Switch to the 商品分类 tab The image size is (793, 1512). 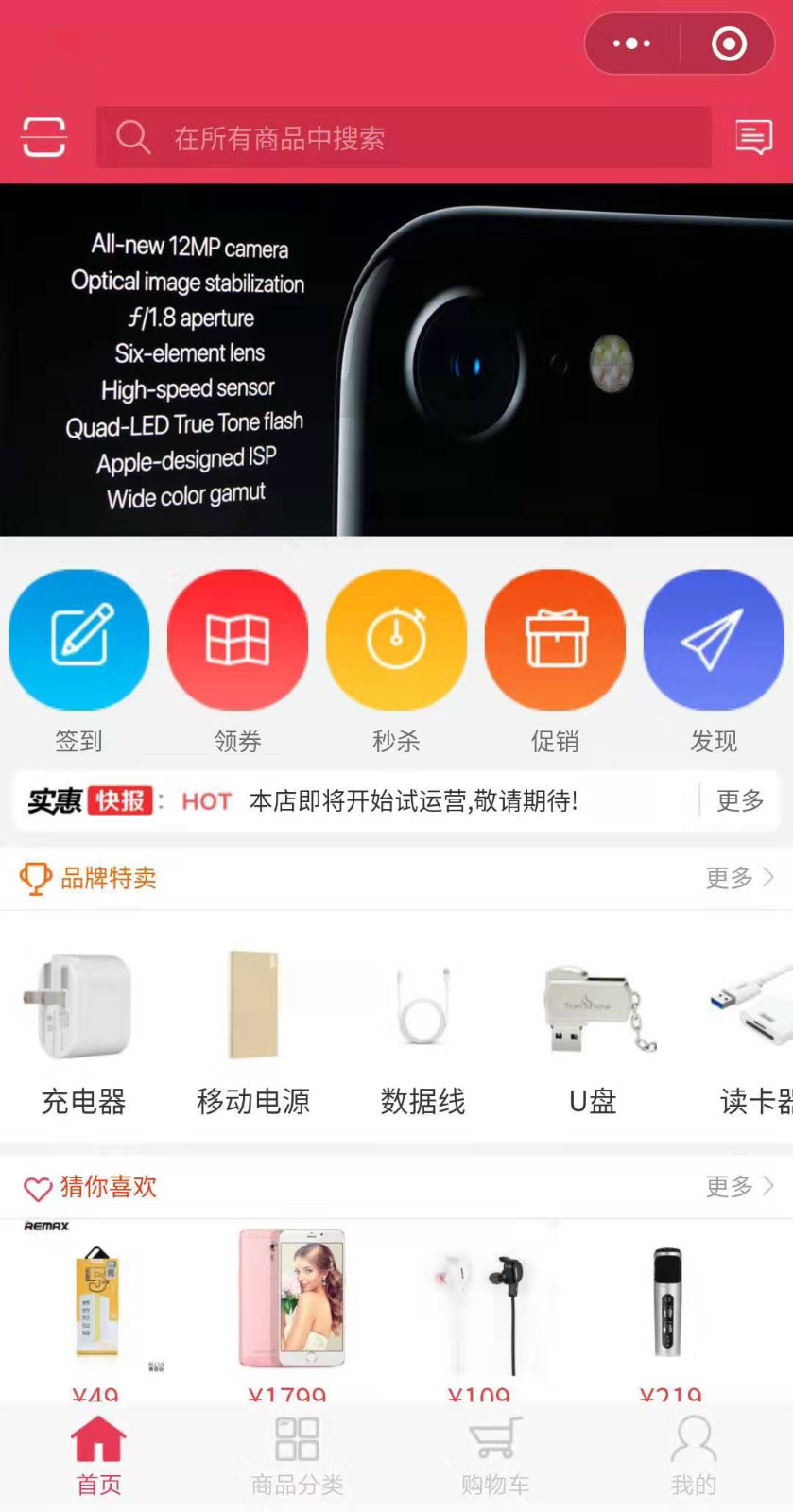[297, 1456]
